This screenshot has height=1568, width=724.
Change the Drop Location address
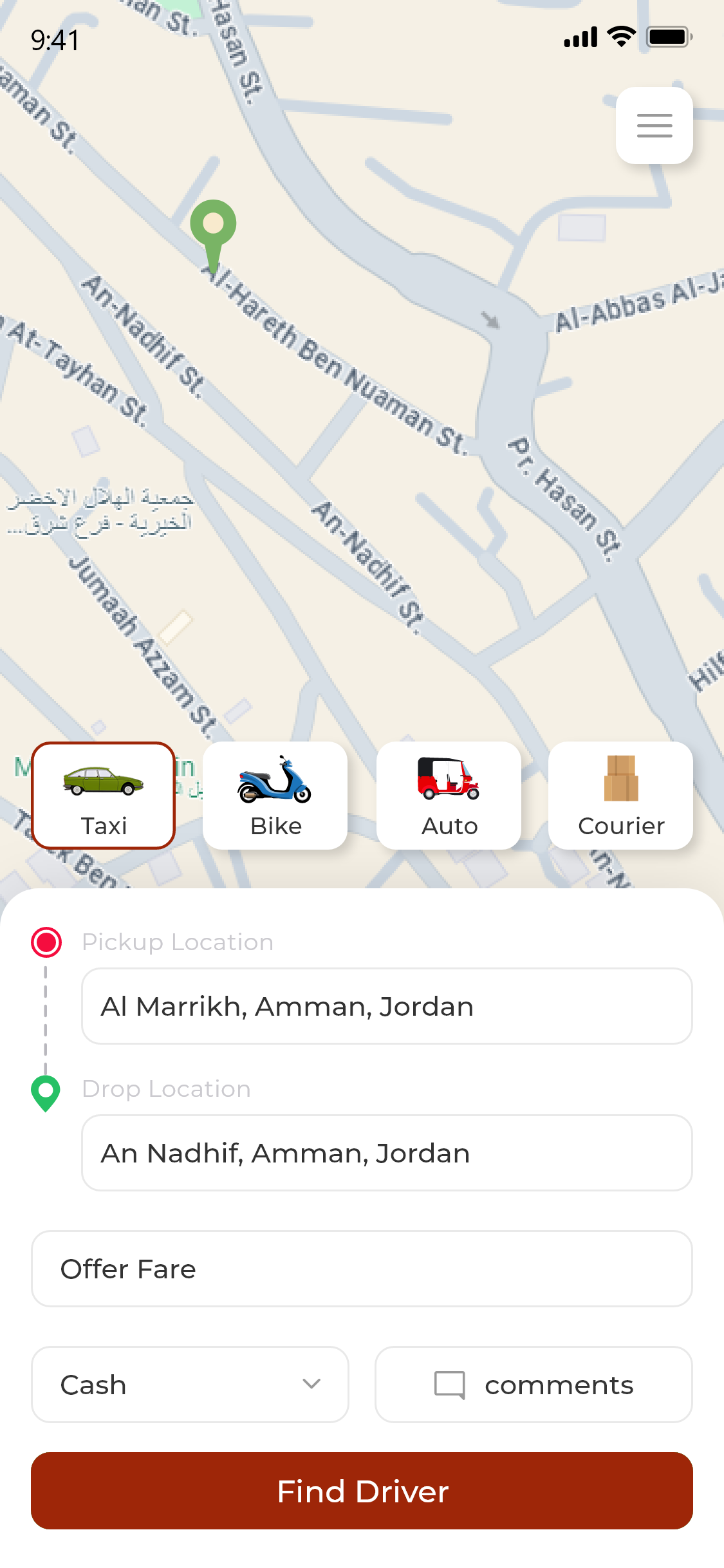pos(387,1153)
